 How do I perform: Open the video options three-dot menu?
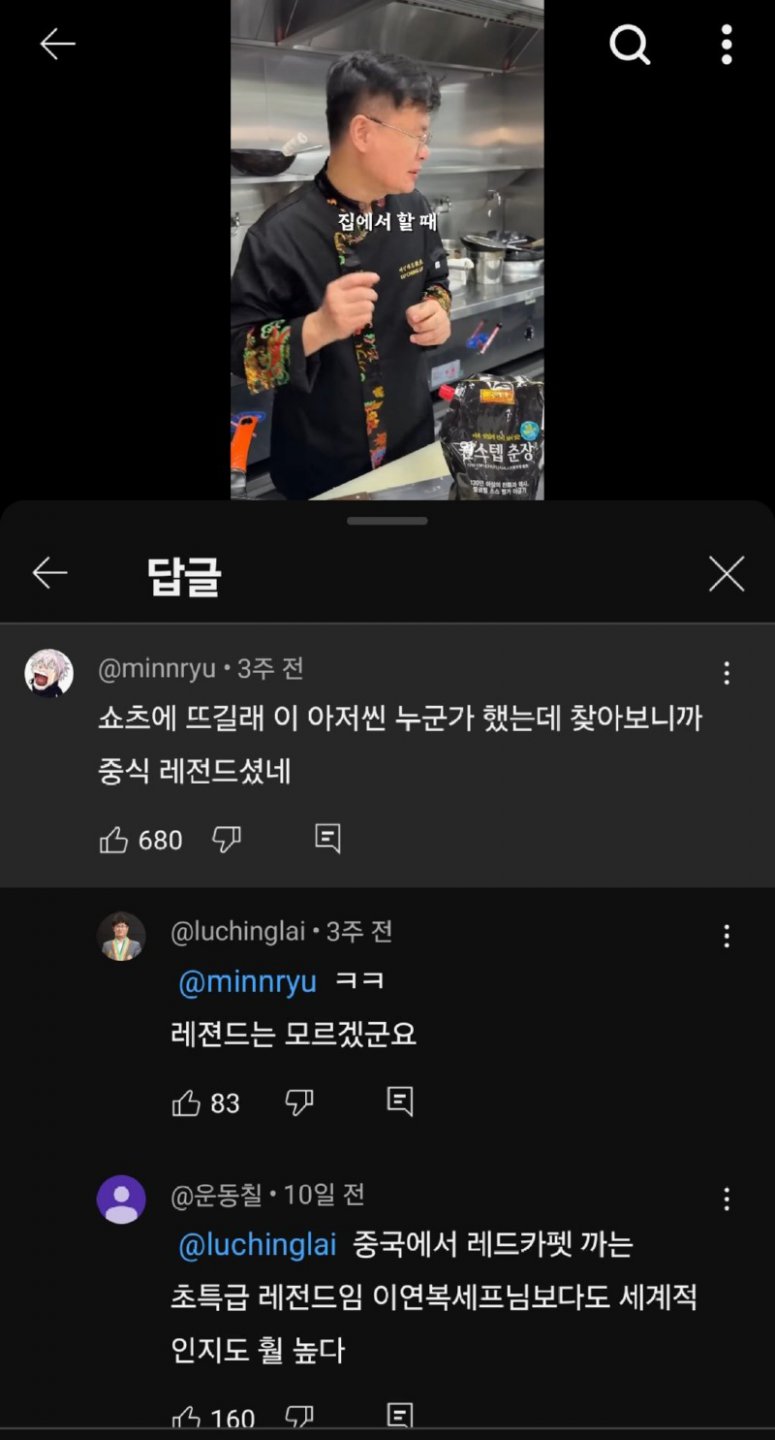[x=726, y=45]
